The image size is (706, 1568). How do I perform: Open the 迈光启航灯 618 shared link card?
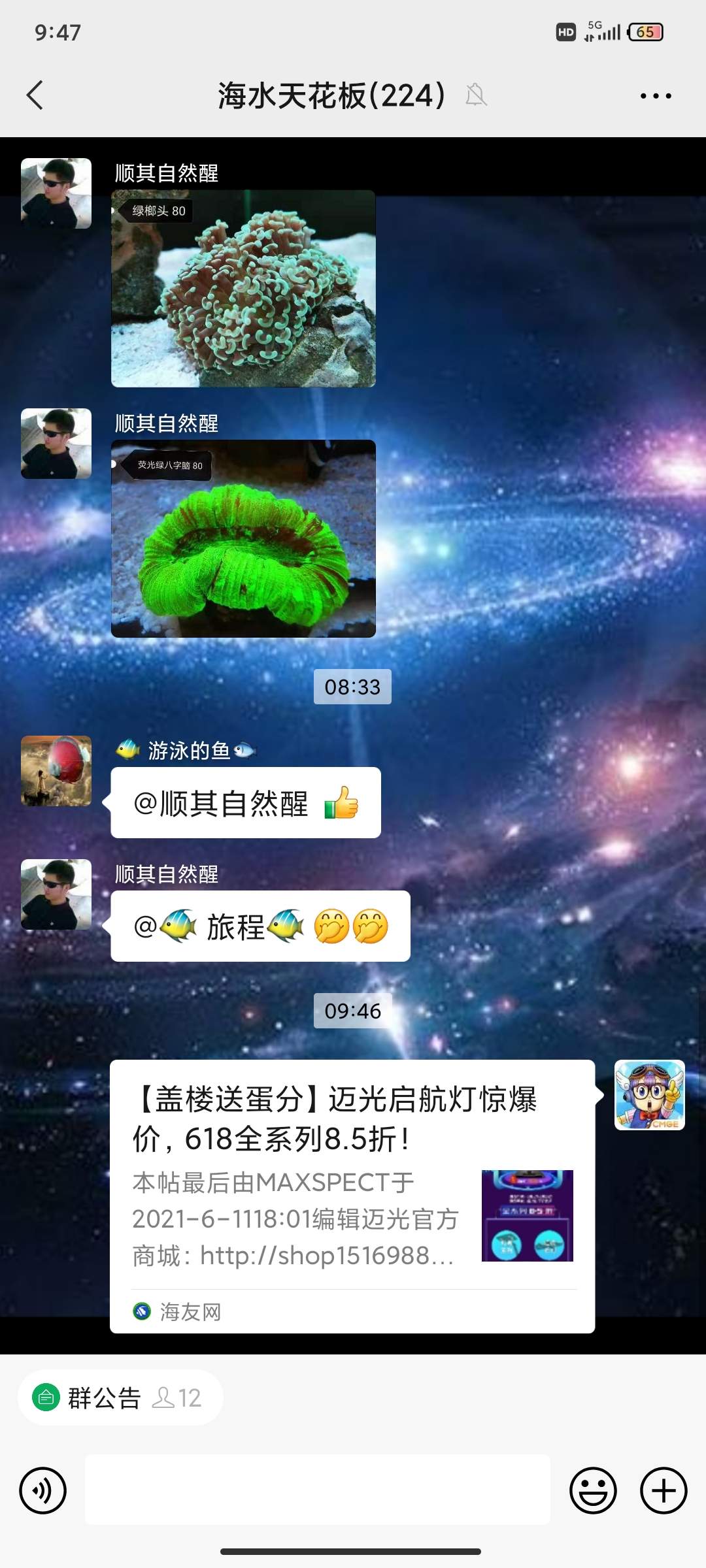tap(352, 1195)
